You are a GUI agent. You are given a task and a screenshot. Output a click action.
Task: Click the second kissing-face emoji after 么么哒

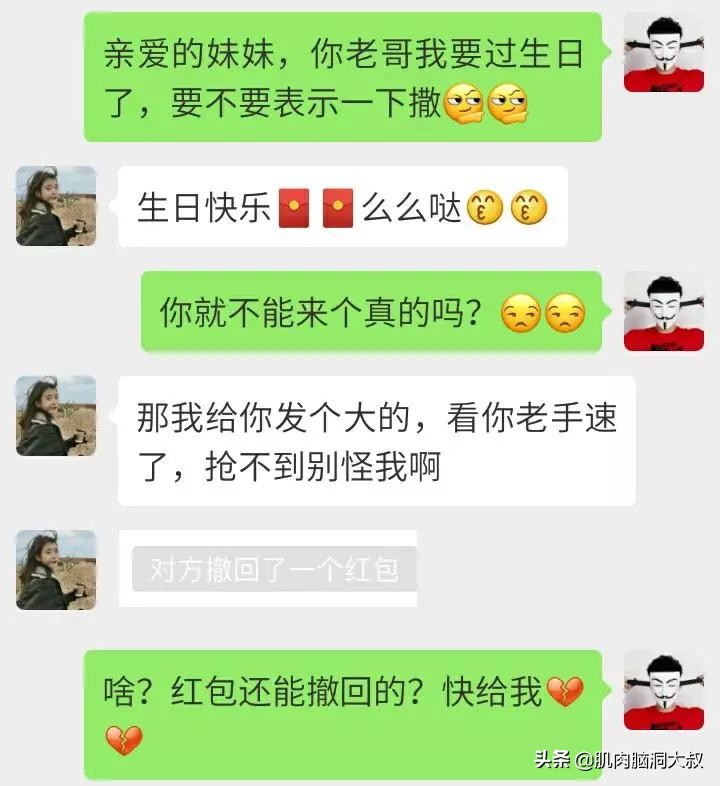coord(528,208)
